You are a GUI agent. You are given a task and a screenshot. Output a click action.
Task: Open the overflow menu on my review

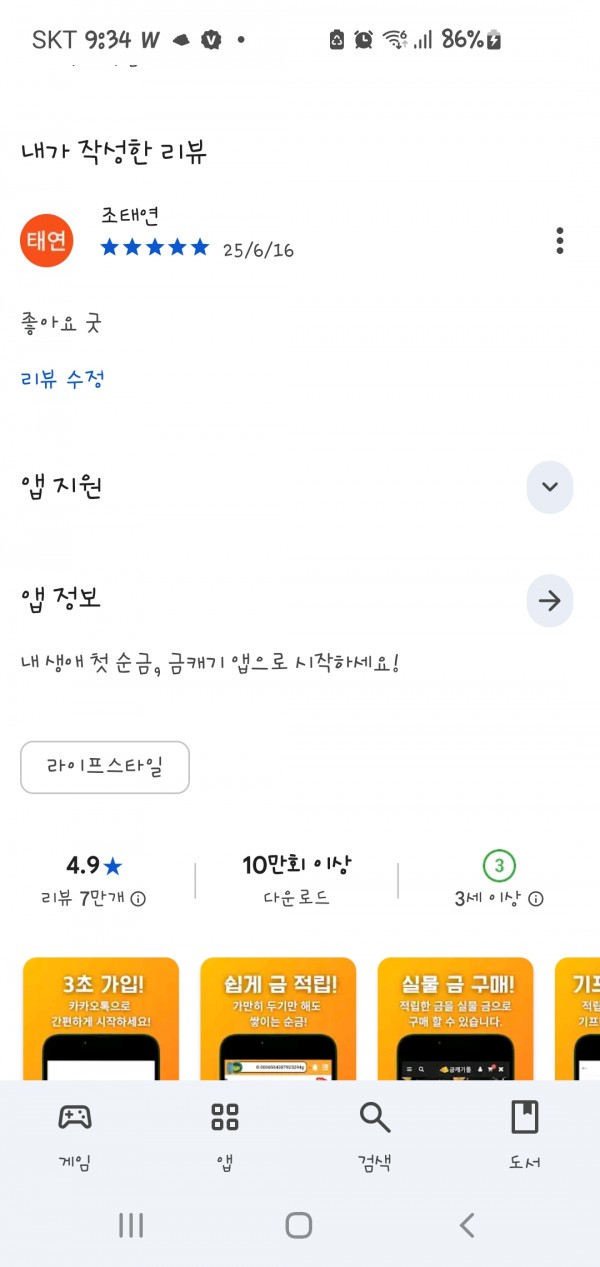[560, 241]
